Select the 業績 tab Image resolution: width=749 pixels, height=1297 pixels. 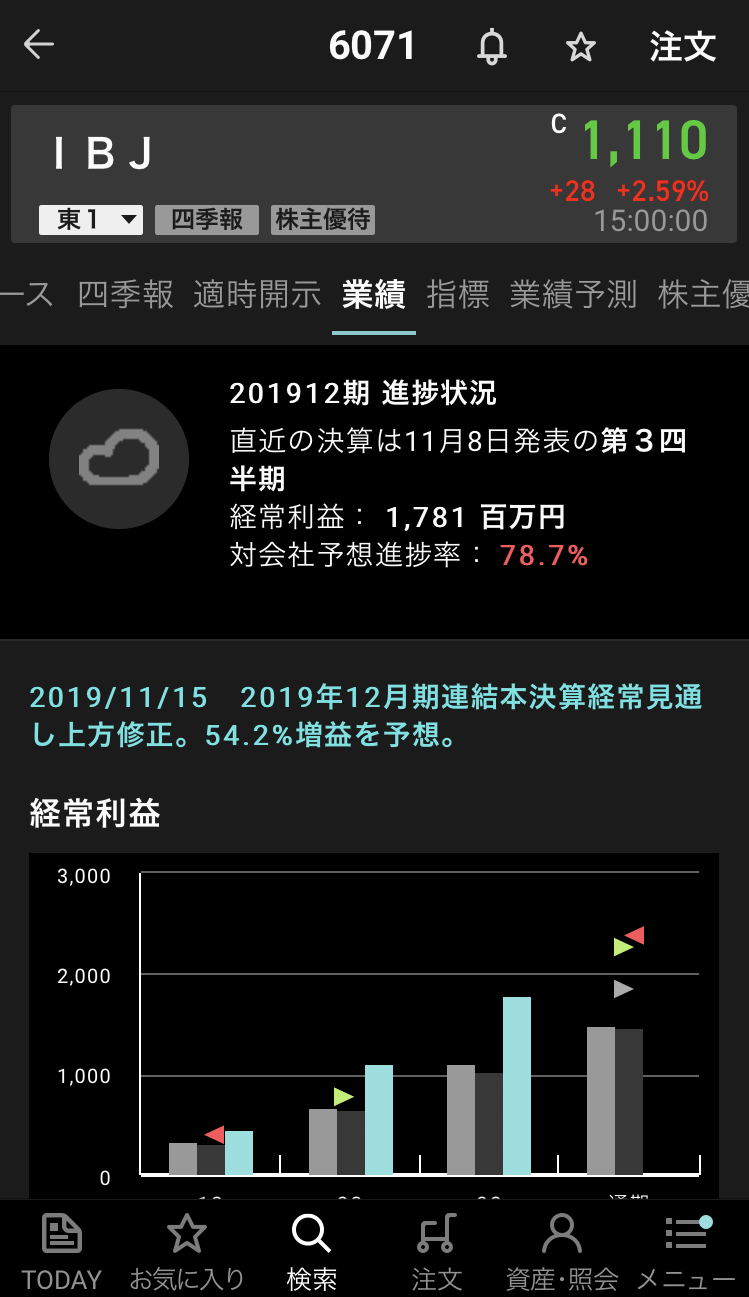(374, 294)
